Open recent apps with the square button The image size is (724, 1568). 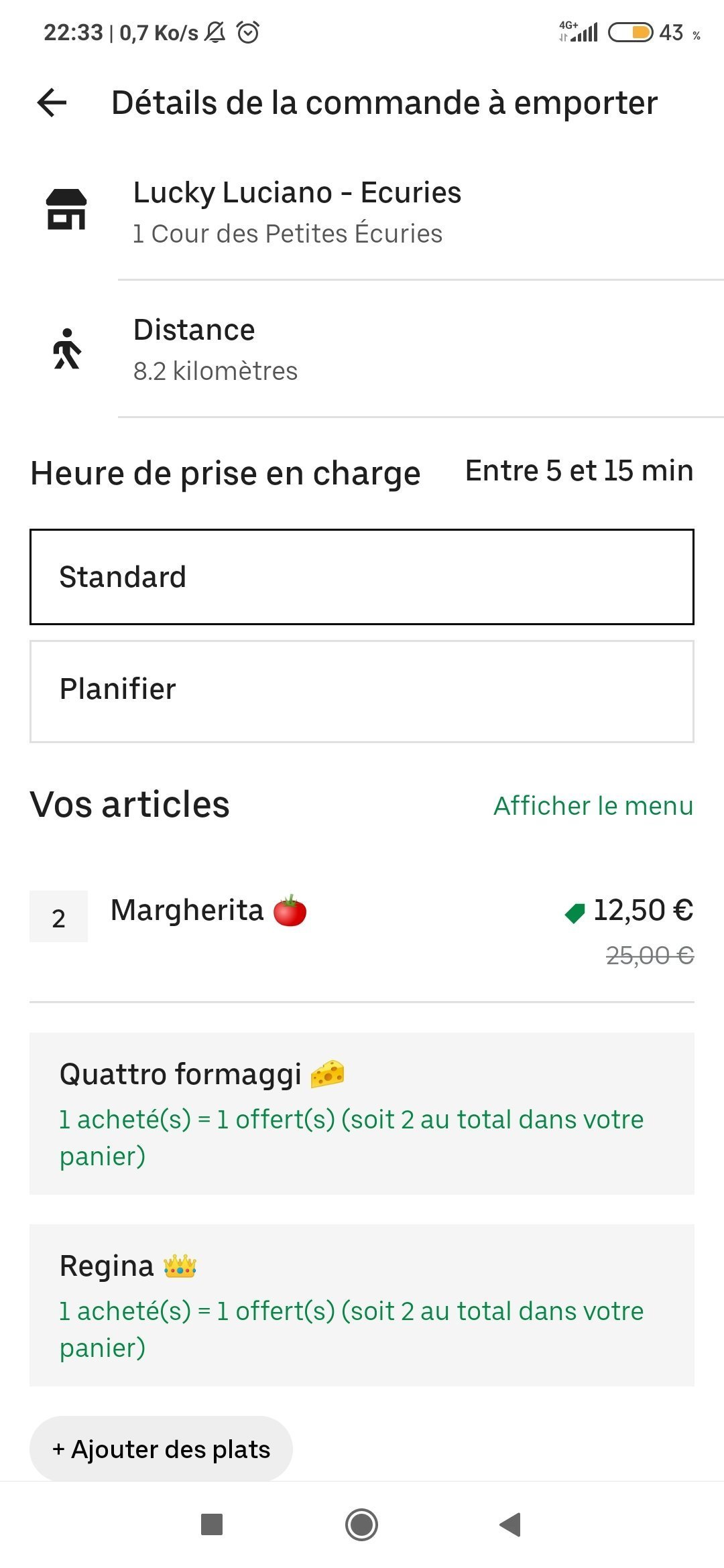click(x=212, y=1524)
